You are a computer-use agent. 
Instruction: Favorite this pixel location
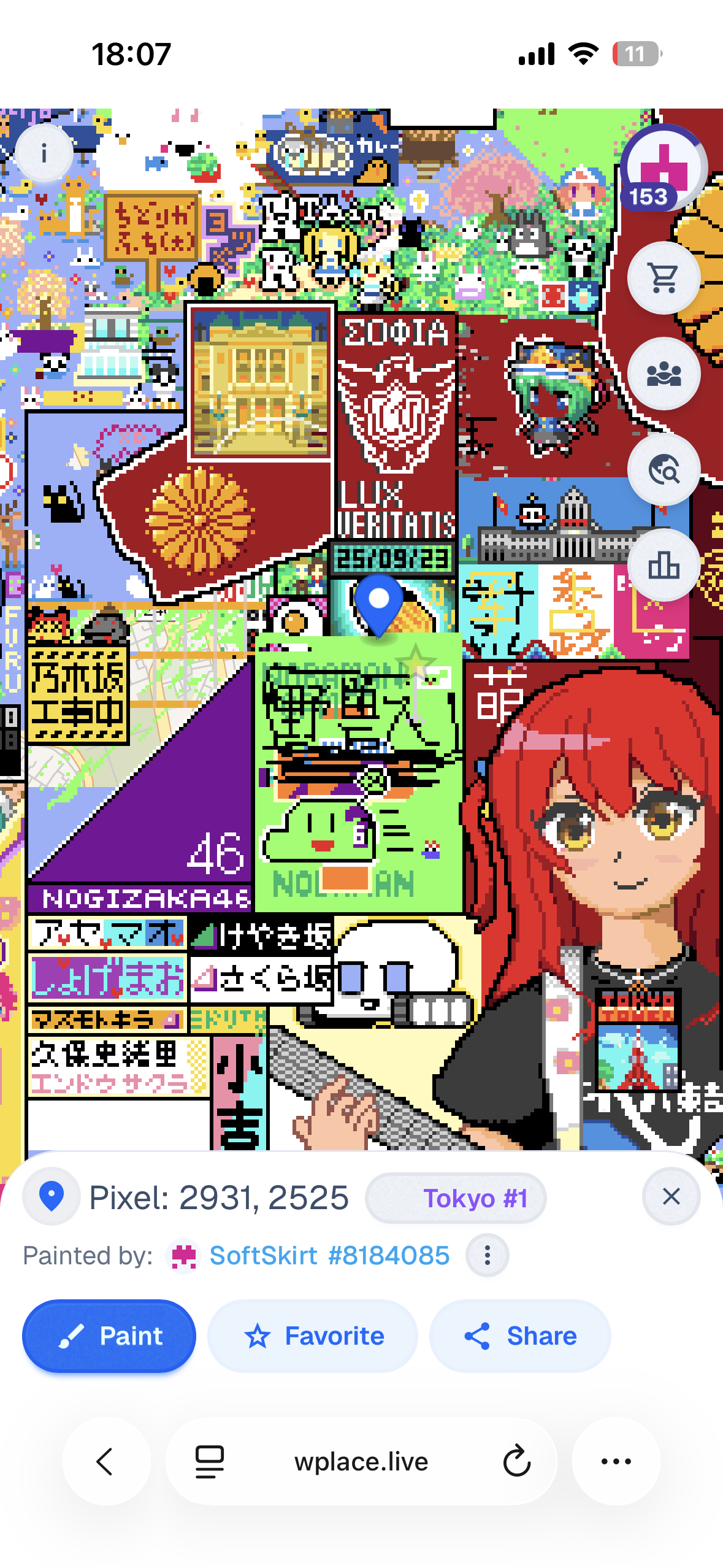click(313, 1336)
